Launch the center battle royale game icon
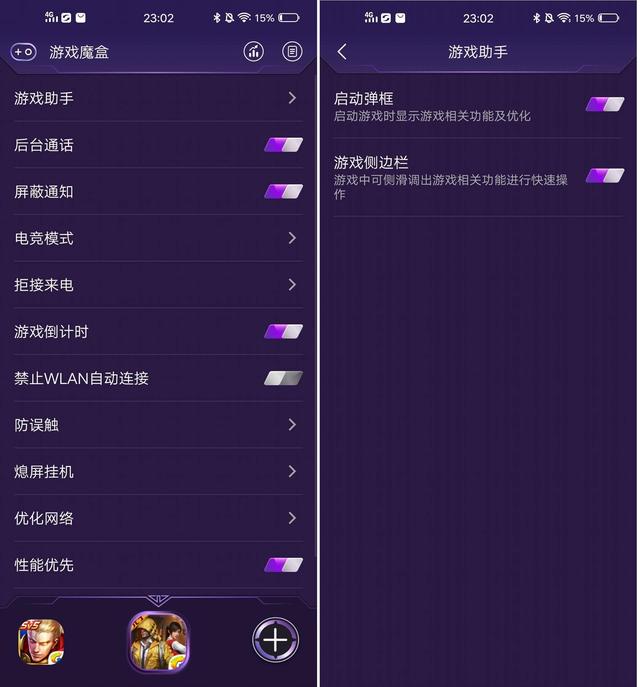 158,641
